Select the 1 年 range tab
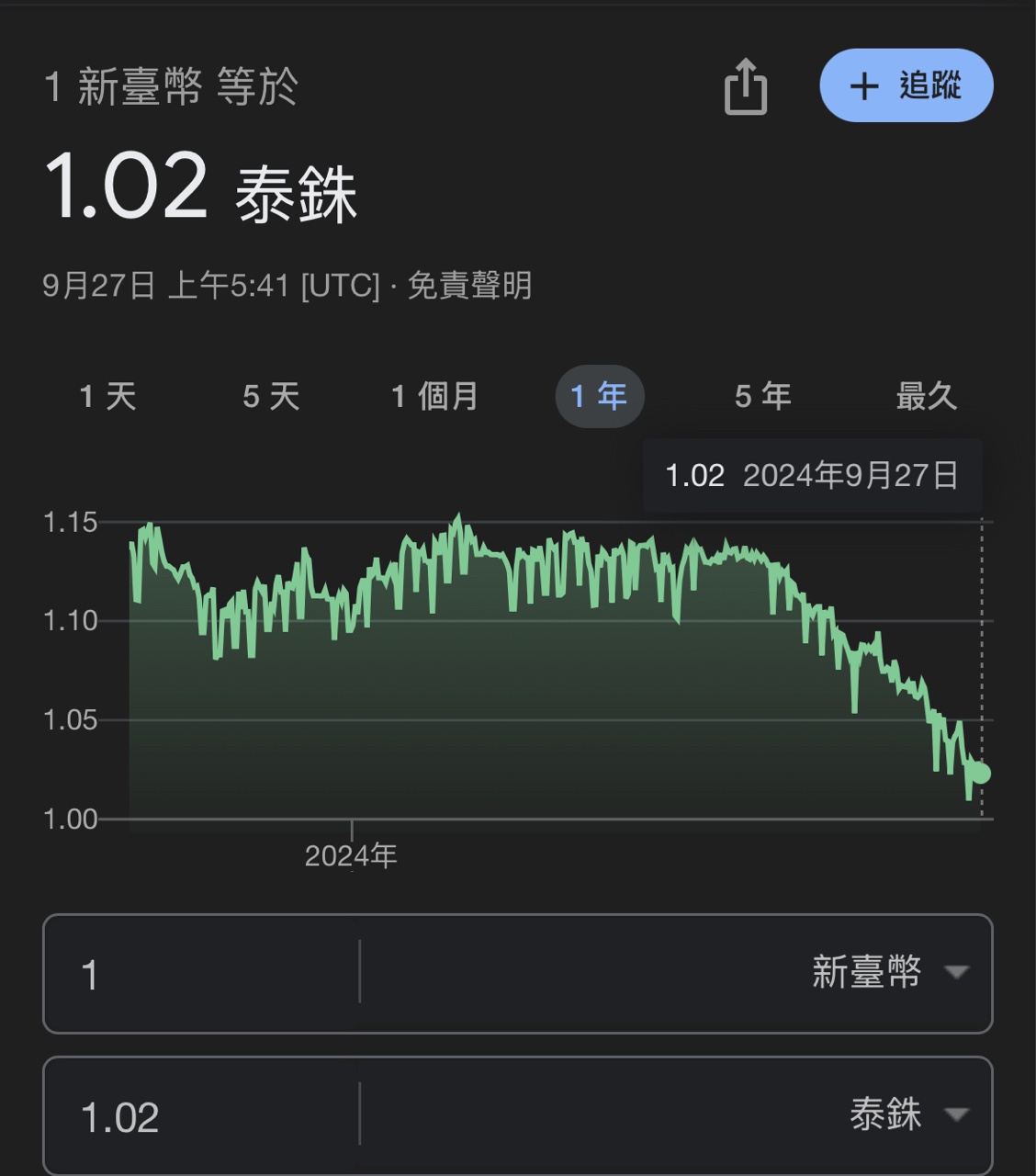The image size is (1036, 1176). click(599, 397)
